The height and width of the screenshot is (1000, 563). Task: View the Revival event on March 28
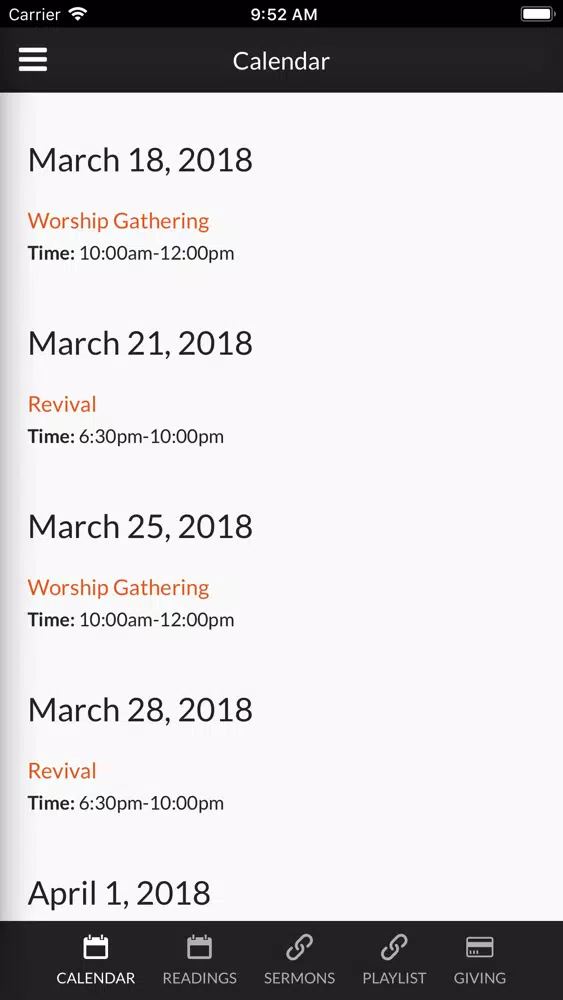62,770
